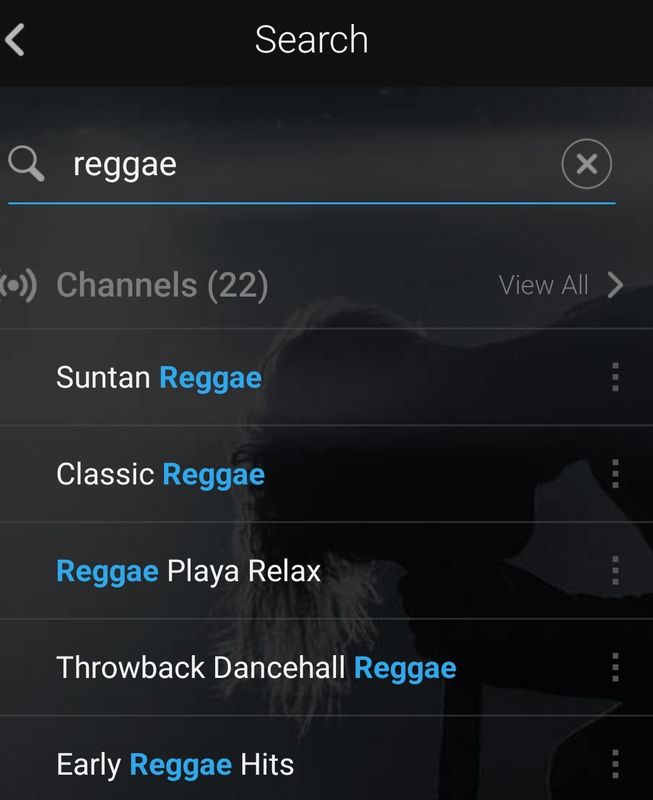Viewport: 653px width, 800px height.
Task: Clear the reggae search text
Action: coord(586,165)
